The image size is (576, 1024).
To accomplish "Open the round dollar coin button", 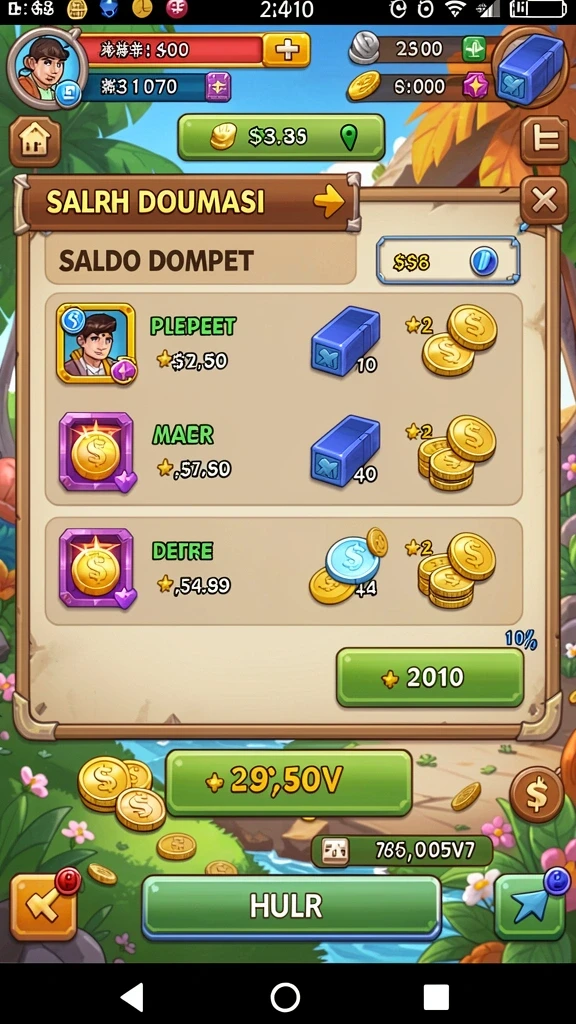I will 537,795.
